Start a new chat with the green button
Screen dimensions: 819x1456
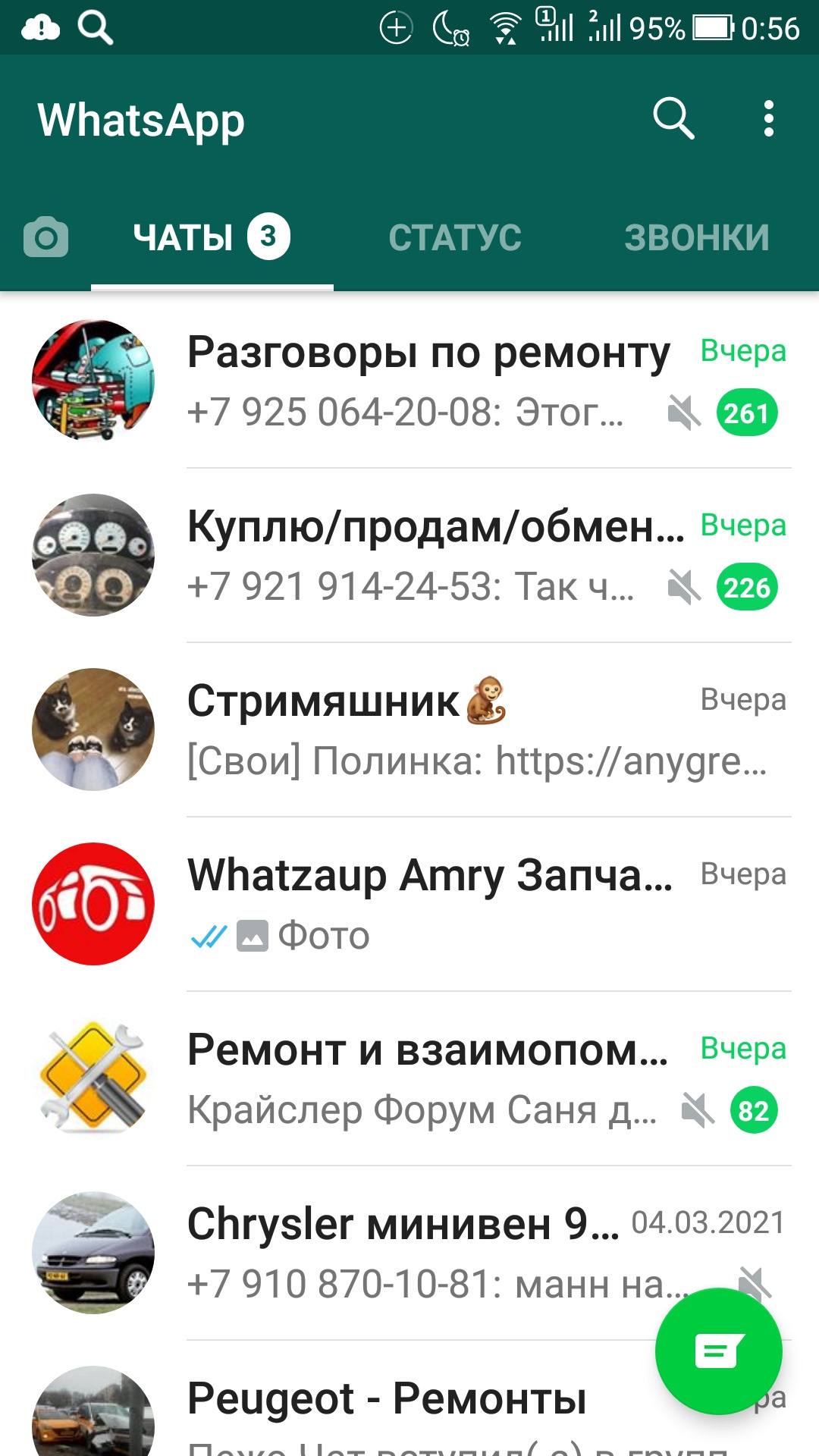(718, 1351)
